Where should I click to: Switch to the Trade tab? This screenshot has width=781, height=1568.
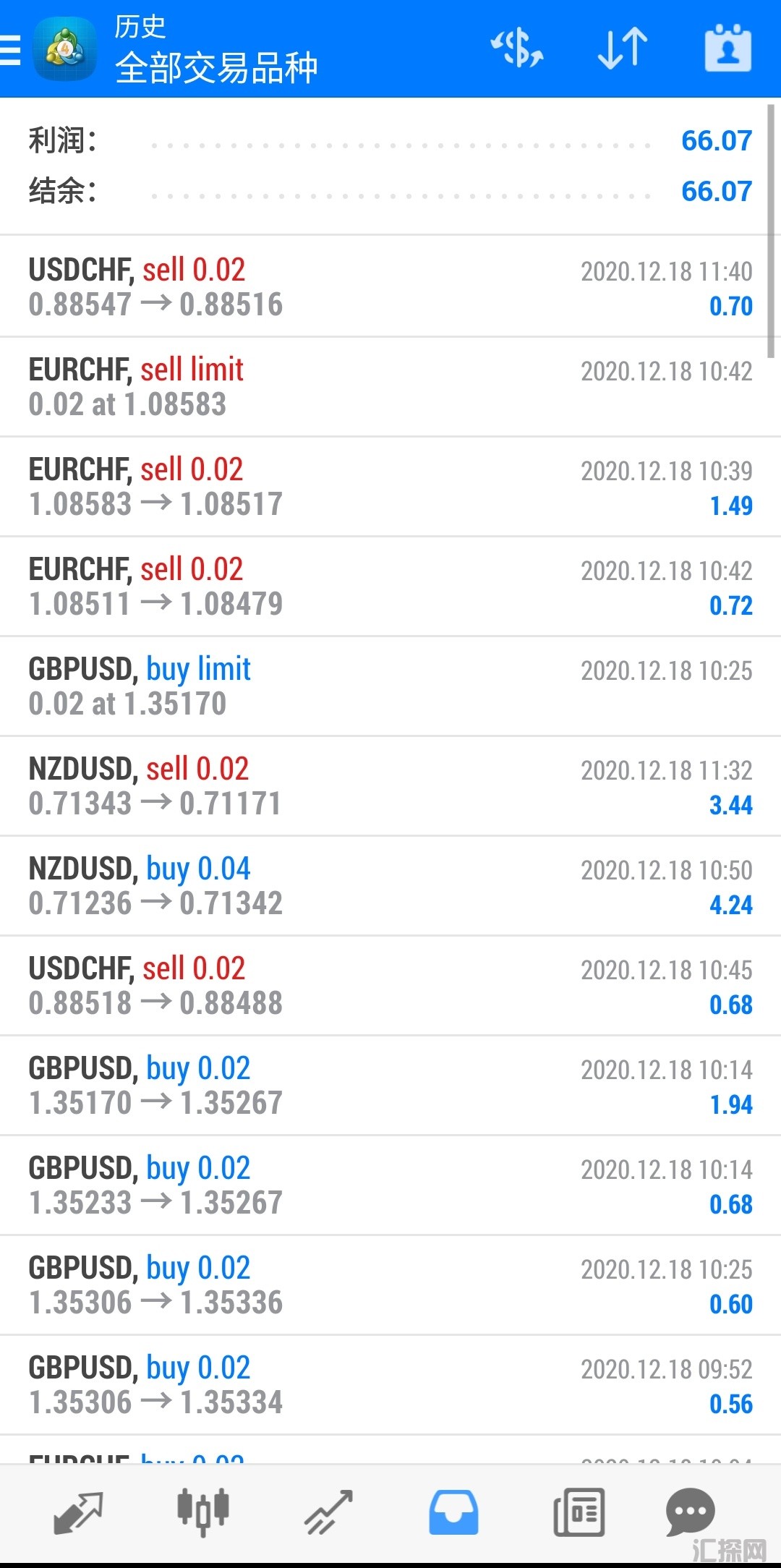coord(328,1512)
